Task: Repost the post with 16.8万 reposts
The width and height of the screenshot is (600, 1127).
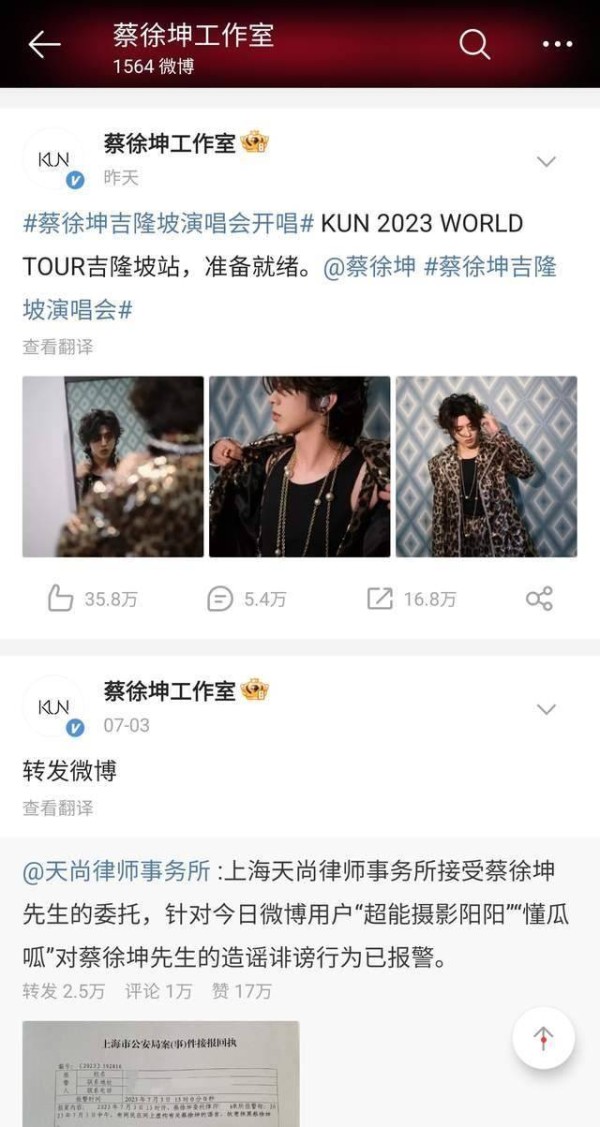Action: coord(411,599)
